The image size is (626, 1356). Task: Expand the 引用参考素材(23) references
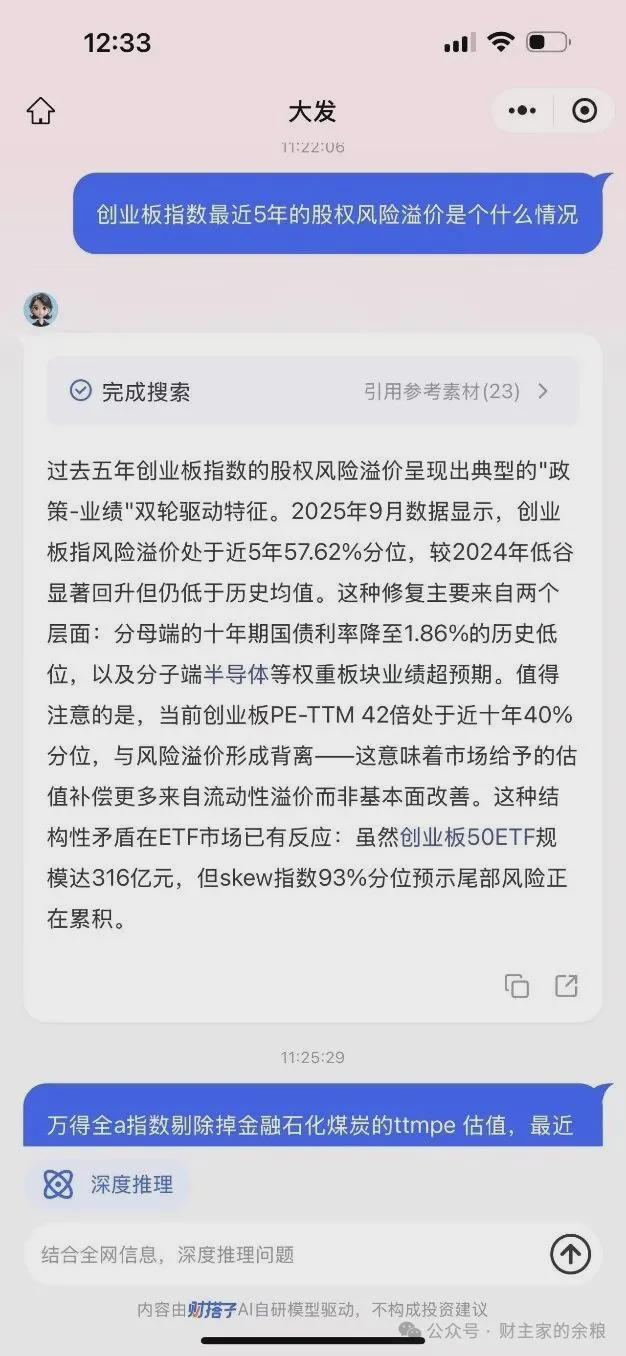(456, 391)
